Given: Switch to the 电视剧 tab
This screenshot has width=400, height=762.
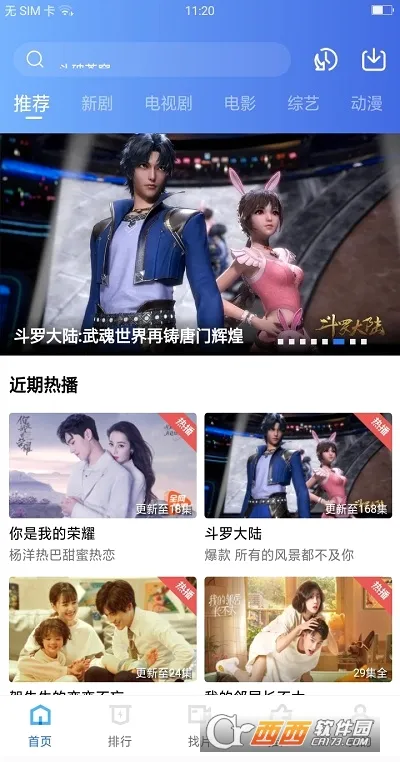Looking at the screenshot, I should 168,103.
